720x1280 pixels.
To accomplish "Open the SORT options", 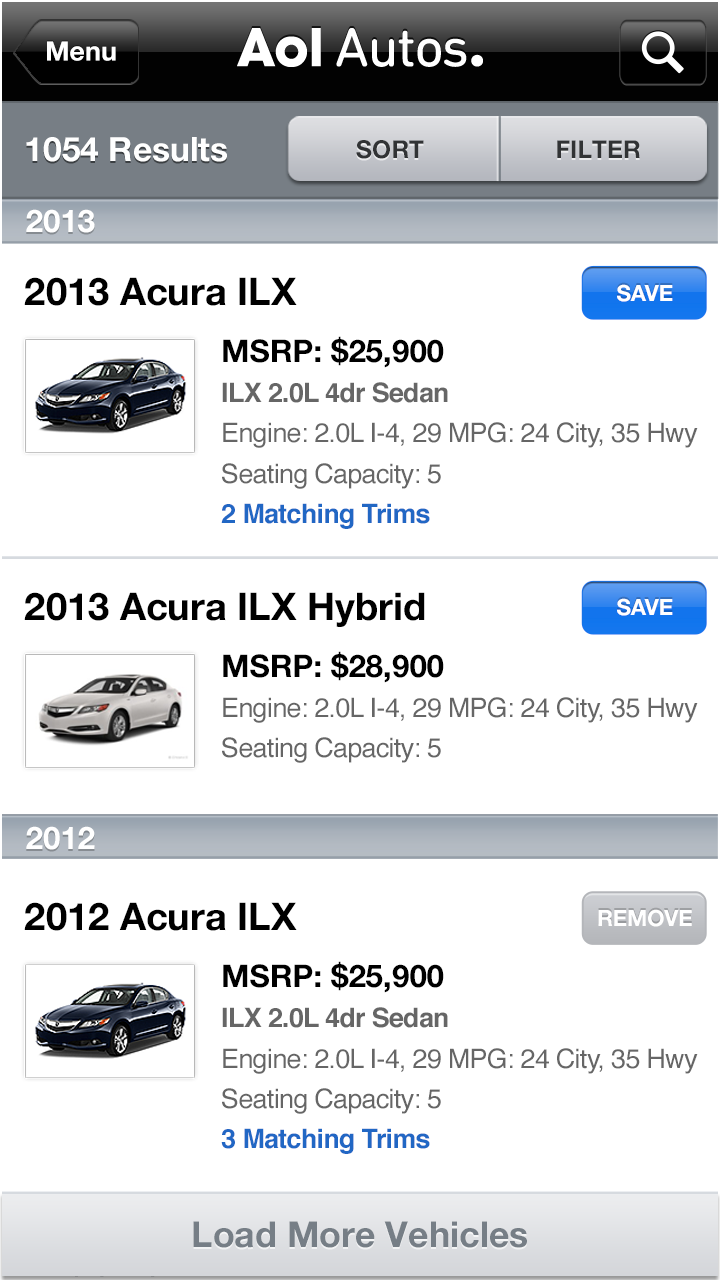I will coord(389,149).
